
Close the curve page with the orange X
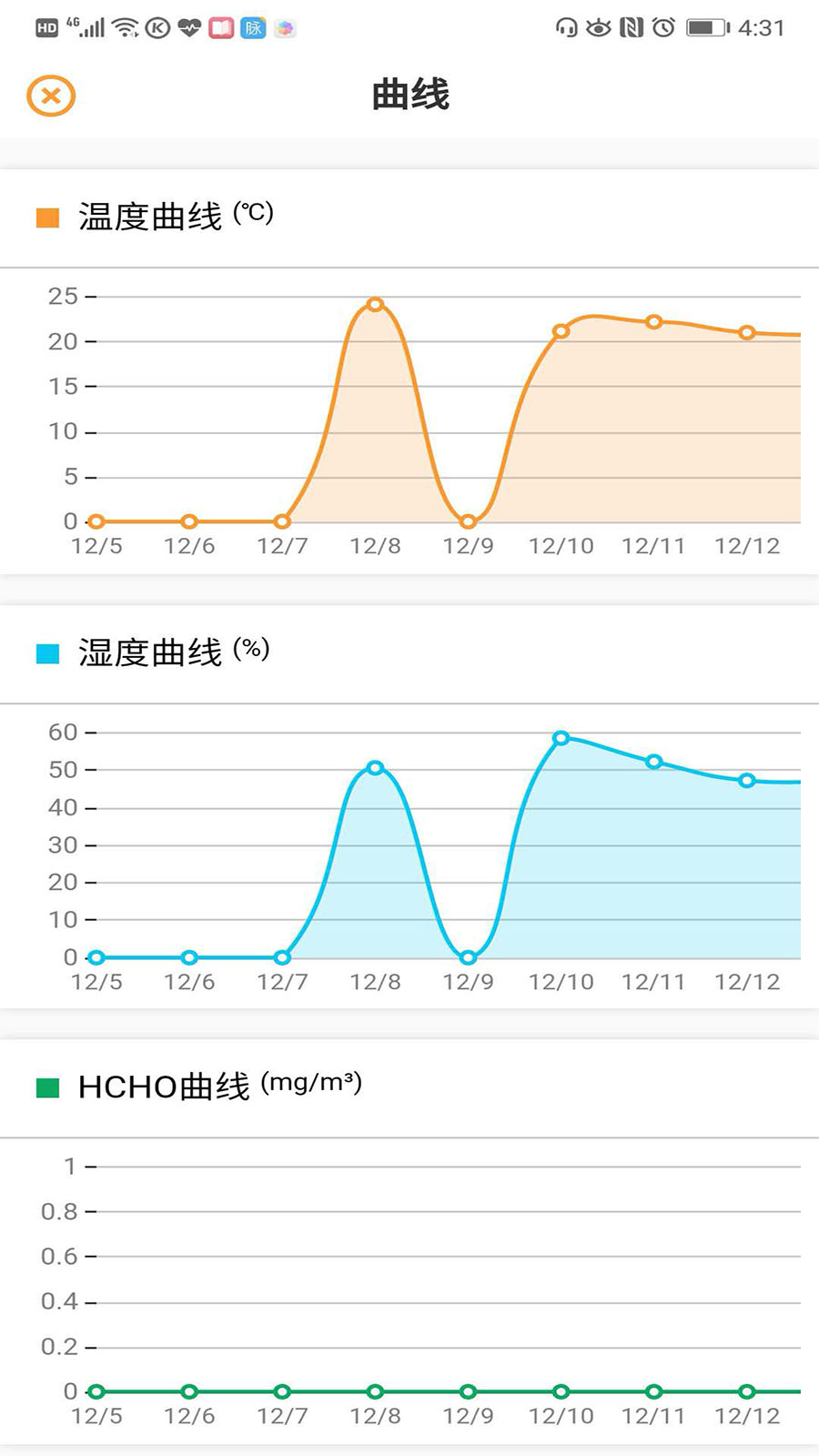tap(51, 96)
